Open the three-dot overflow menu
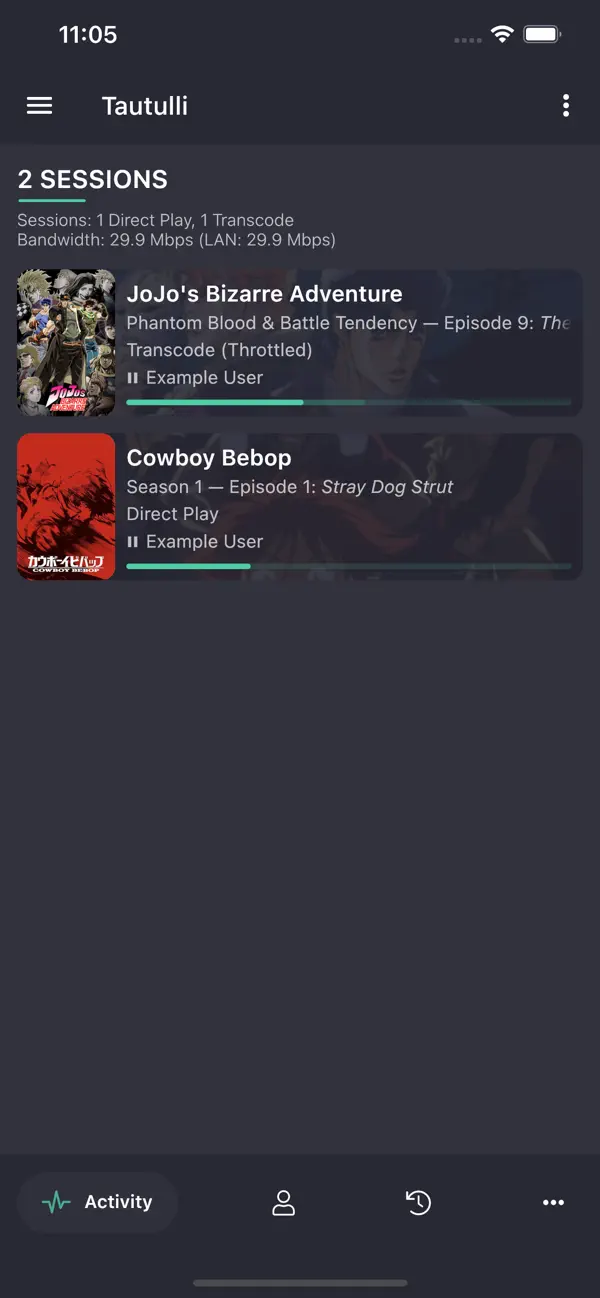The width and height of the screenshot is (600, 1298). (566, 106)
